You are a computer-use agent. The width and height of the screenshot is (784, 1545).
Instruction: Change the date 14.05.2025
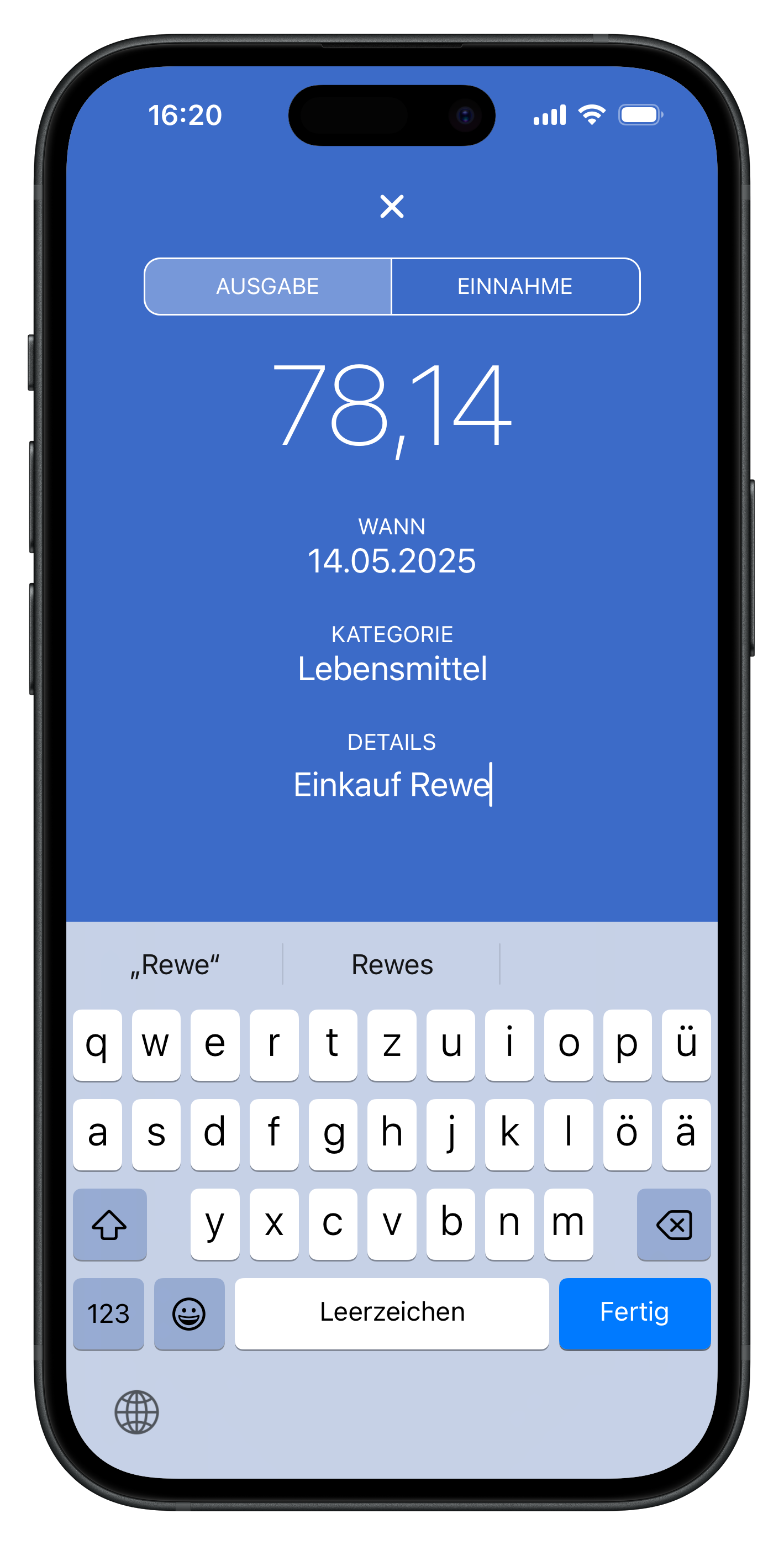pos(392,561)
